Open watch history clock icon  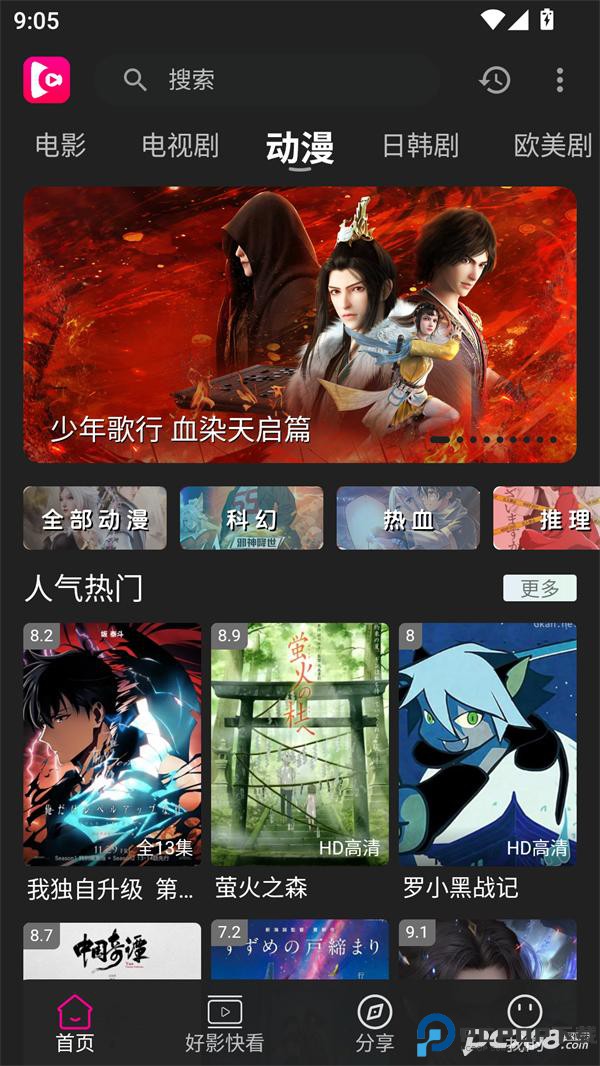[x=495, y=80]
